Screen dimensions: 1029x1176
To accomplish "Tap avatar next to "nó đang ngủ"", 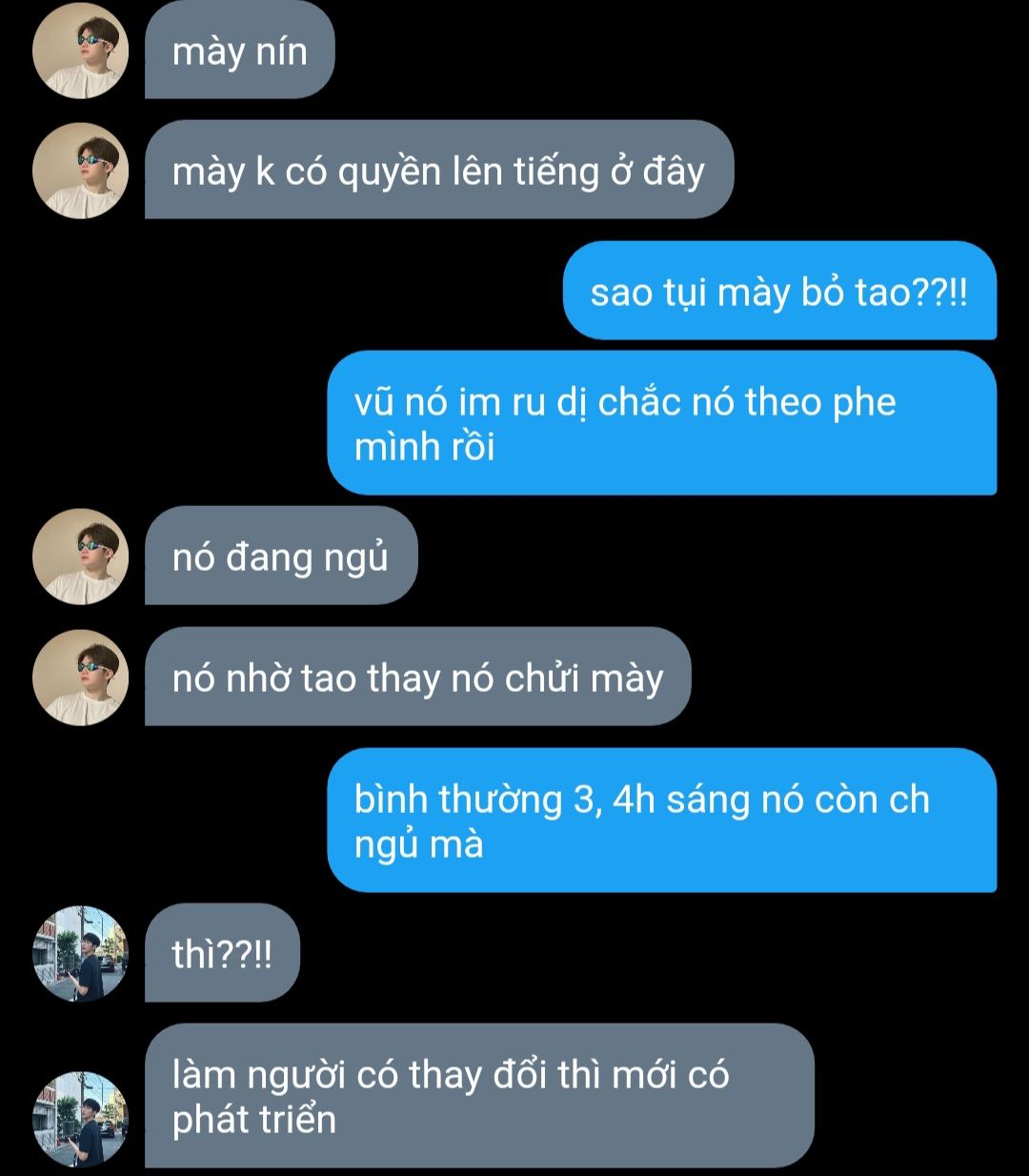I will (80, 557).
